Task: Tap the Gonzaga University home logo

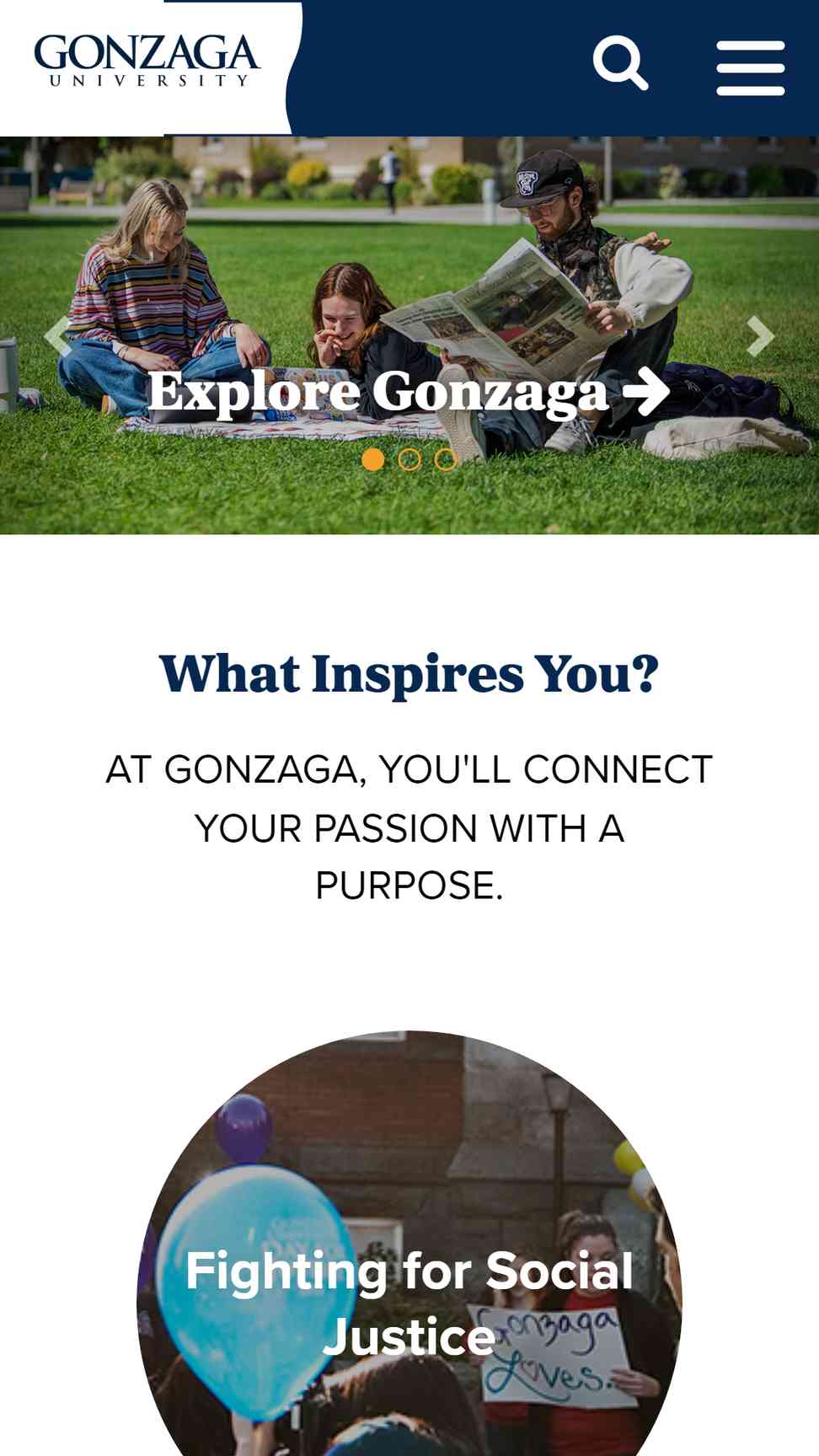Action: [x=147, y=61]
